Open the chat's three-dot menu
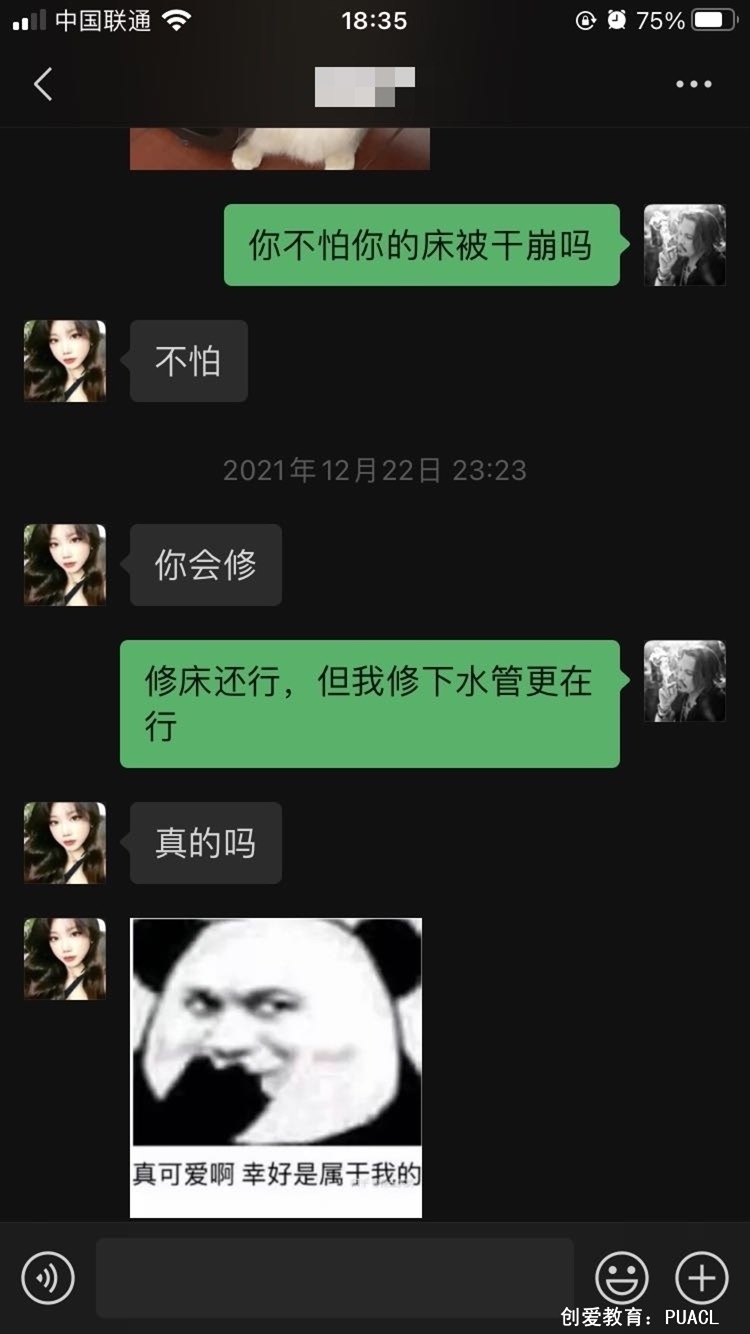This screenshot has height=1334, width=750. [693, 85]
